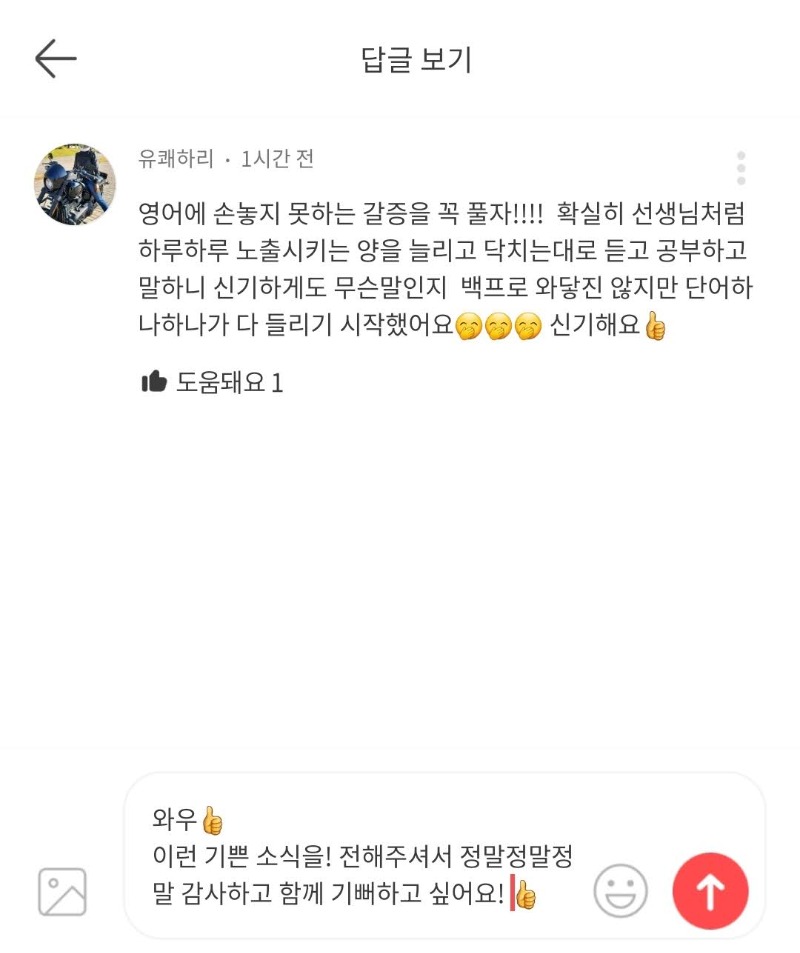
Task: Open 유쾌하리's profile picture
Action: click(x=76, y=184)
